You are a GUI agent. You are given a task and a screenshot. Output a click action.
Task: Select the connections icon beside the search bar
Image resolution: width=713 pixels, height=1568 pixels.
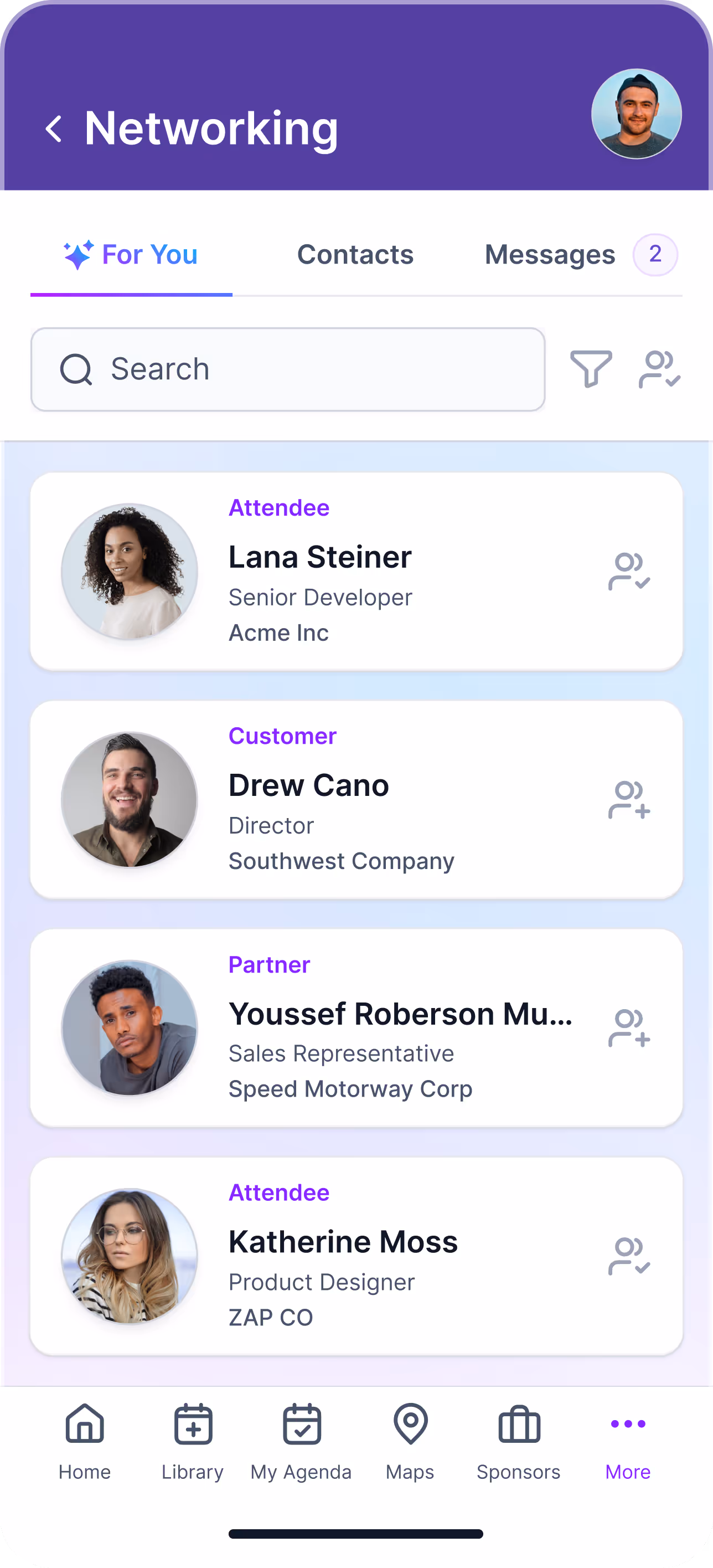pyautogui.click(x=659, y=369)
